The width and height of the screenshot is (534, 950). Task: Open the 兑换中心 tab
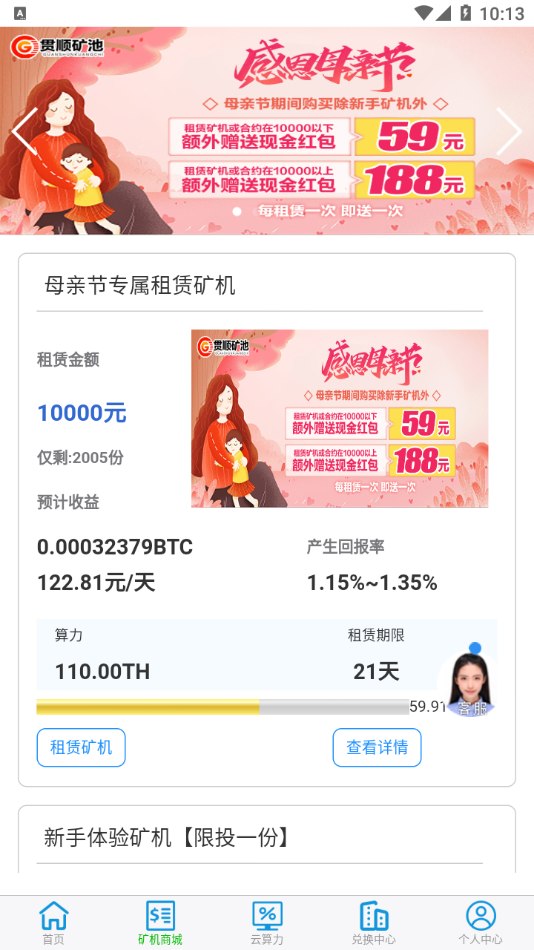pos(374,922)
